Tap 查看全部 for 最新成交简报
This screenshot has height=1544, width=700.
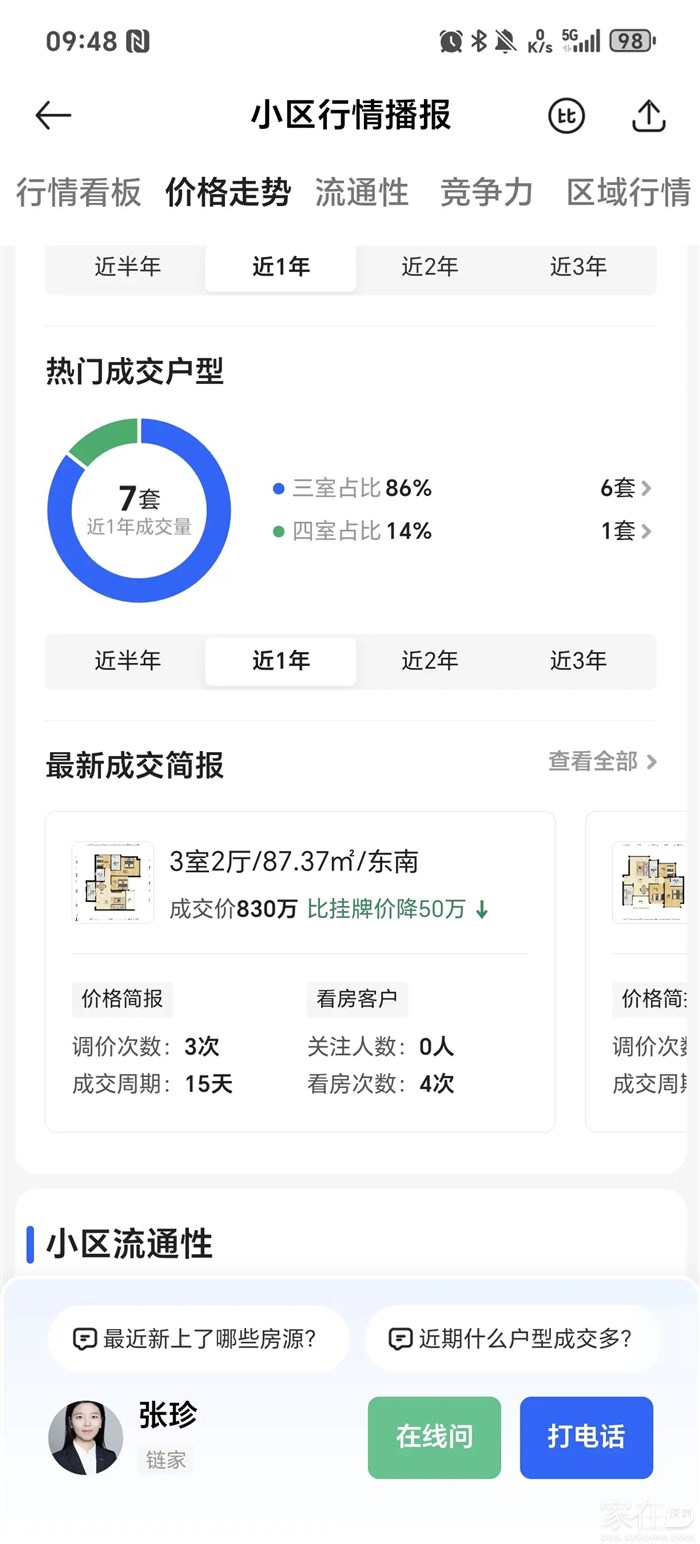tap(602, 762)
